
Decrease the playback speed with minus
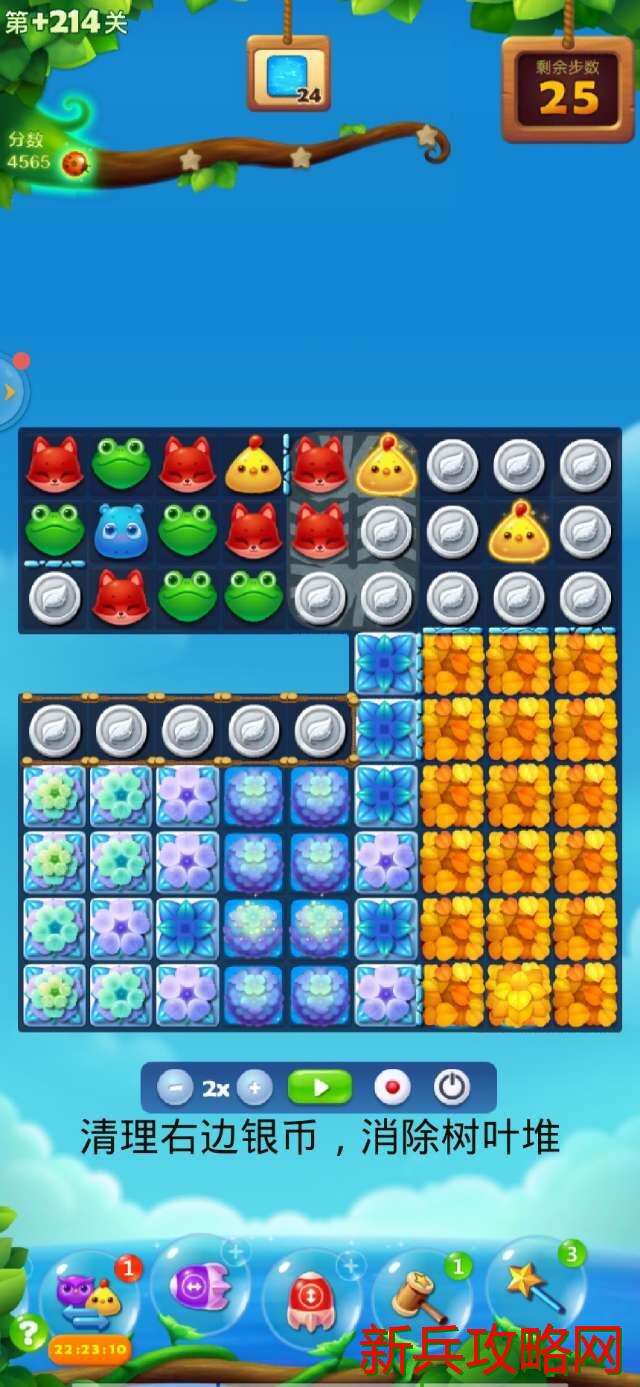175,1087
